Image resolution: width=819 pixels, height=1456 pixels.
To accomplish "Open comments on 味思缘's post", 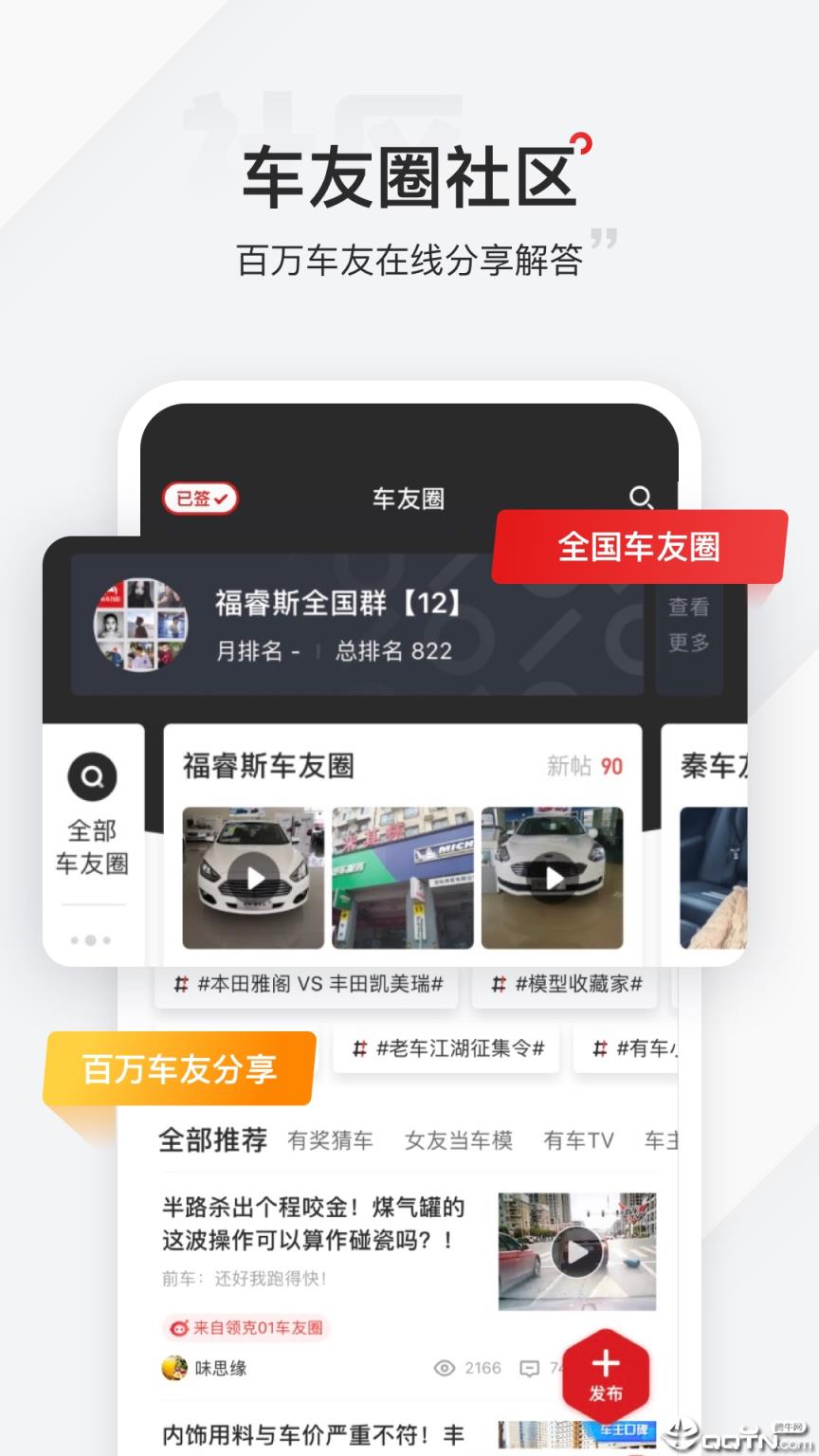I will pyautogui.click(x=531, y=1368).
